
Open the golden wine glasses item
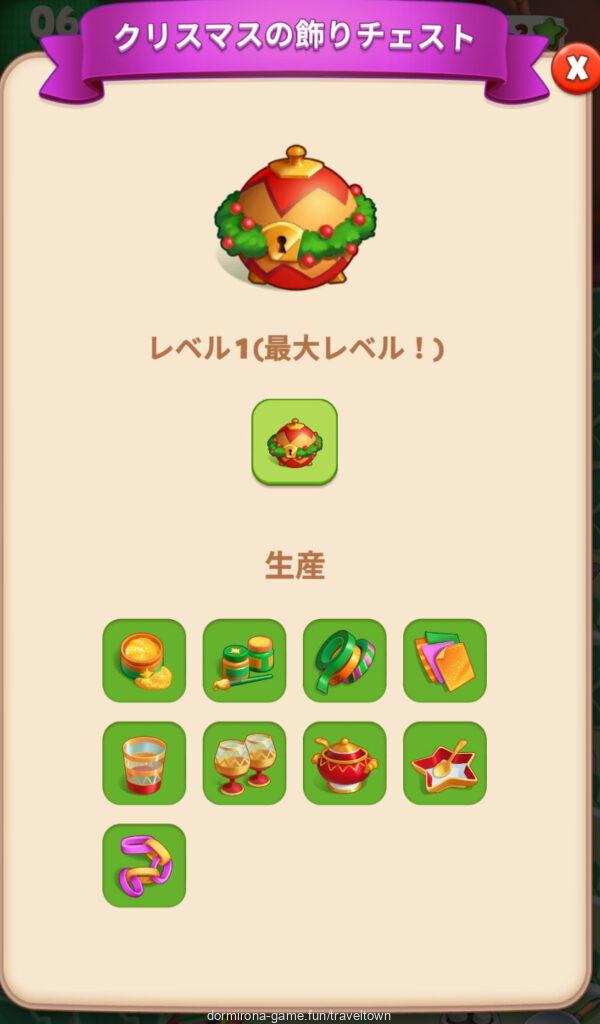(x=244, y=763)
